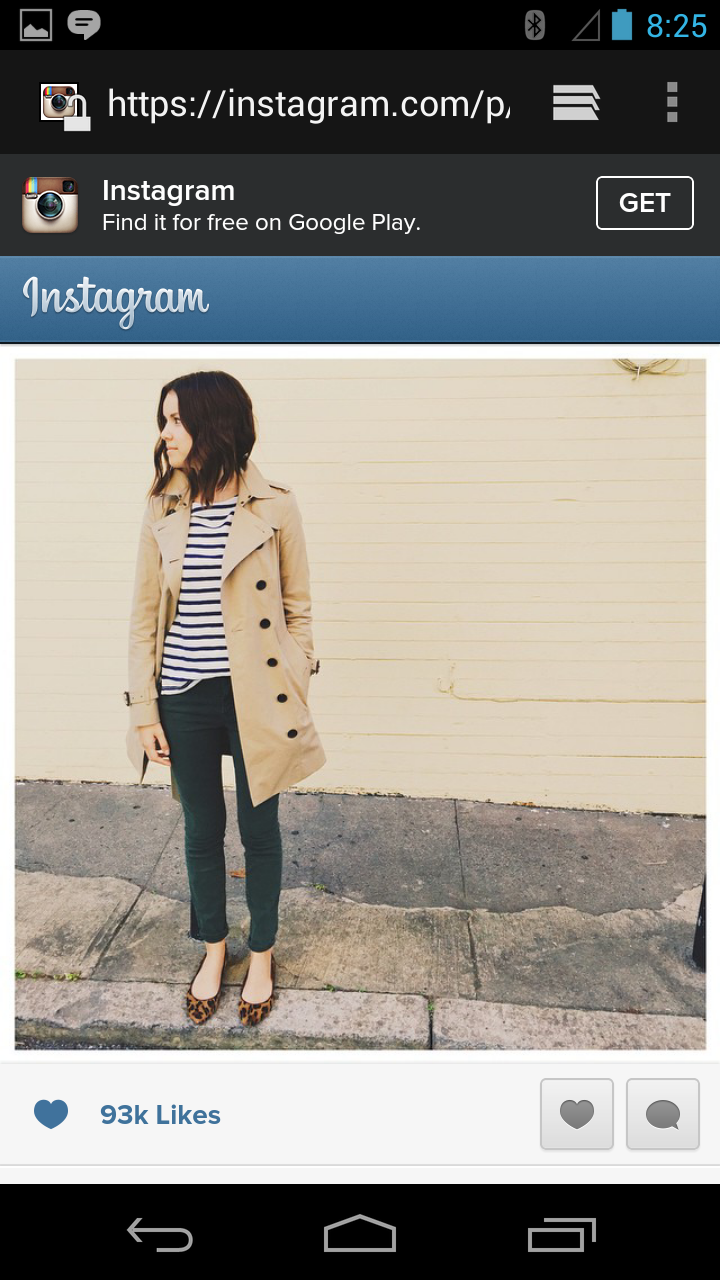View the 93k Likes list

point(160,1115)
